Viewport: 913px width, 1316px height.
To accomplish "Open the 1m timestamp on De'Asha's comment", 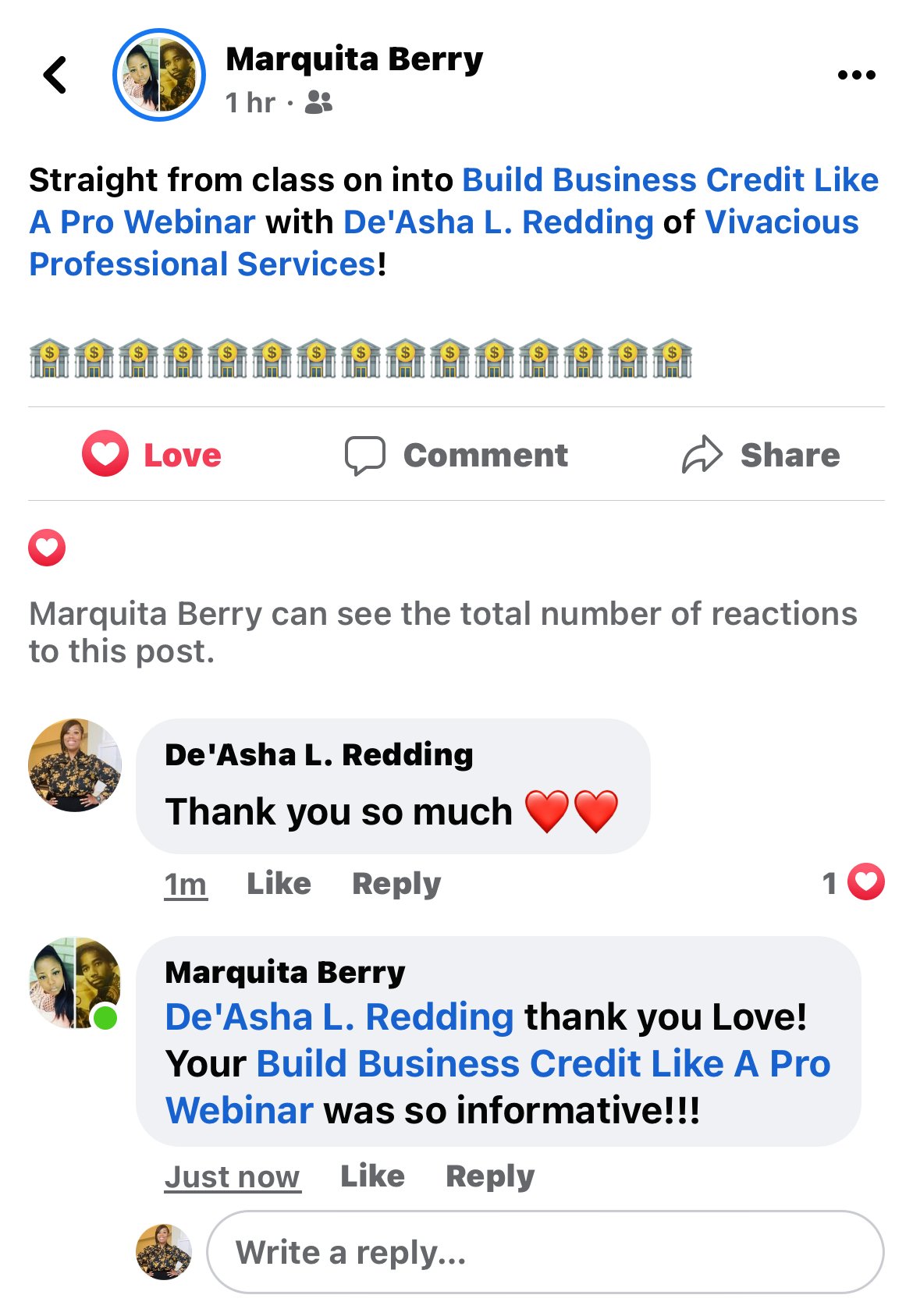I will (186, 885).
